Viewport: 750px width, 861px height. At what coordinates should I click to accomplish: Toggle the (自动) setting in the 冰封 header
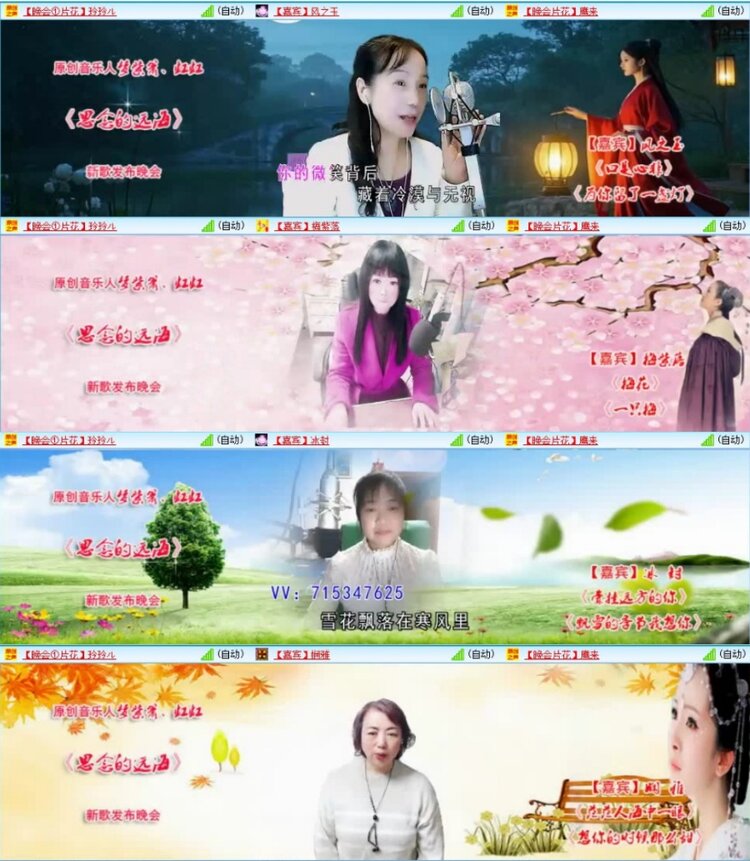coord(480,437)
